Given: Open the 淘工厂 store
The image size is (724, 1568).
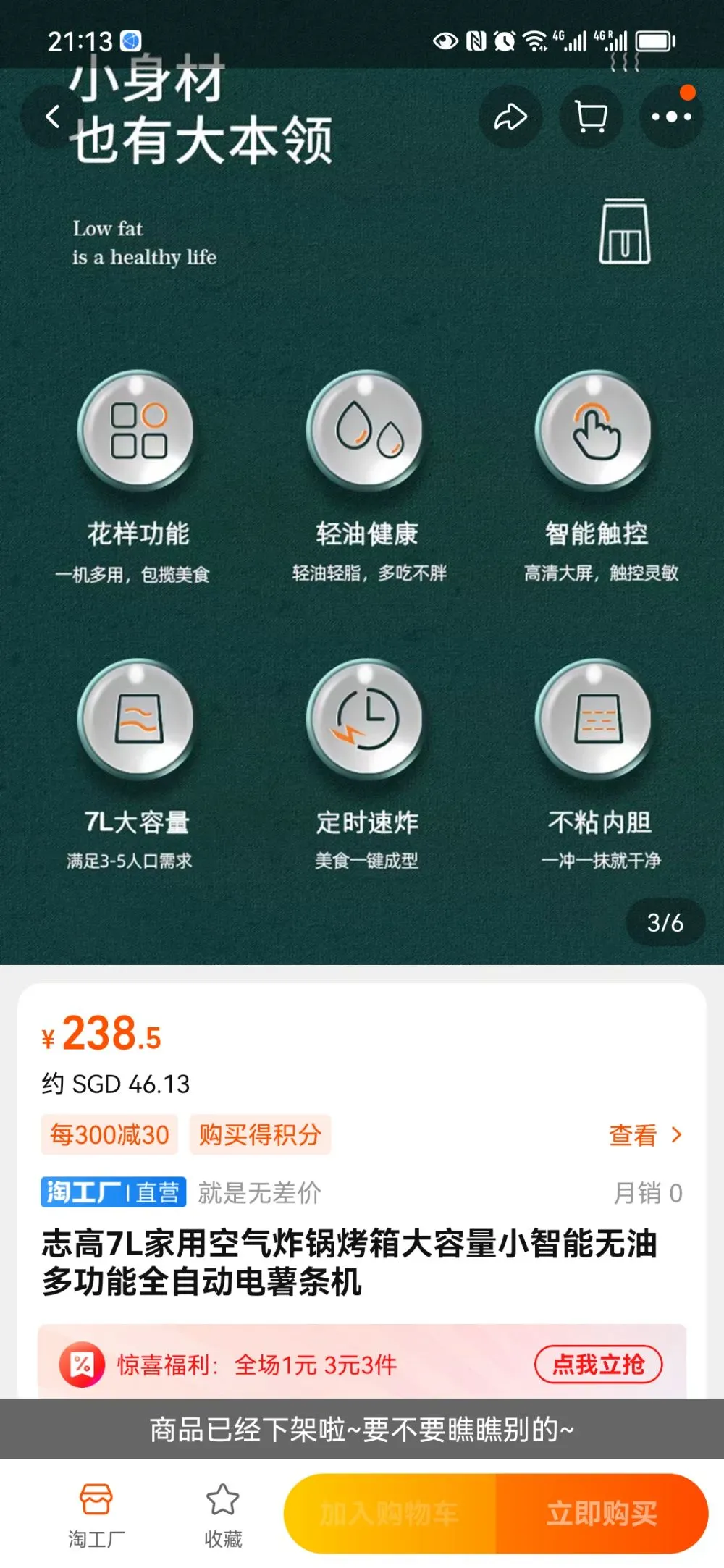Looking at the screenshot, I should (x=96, y=1514).
